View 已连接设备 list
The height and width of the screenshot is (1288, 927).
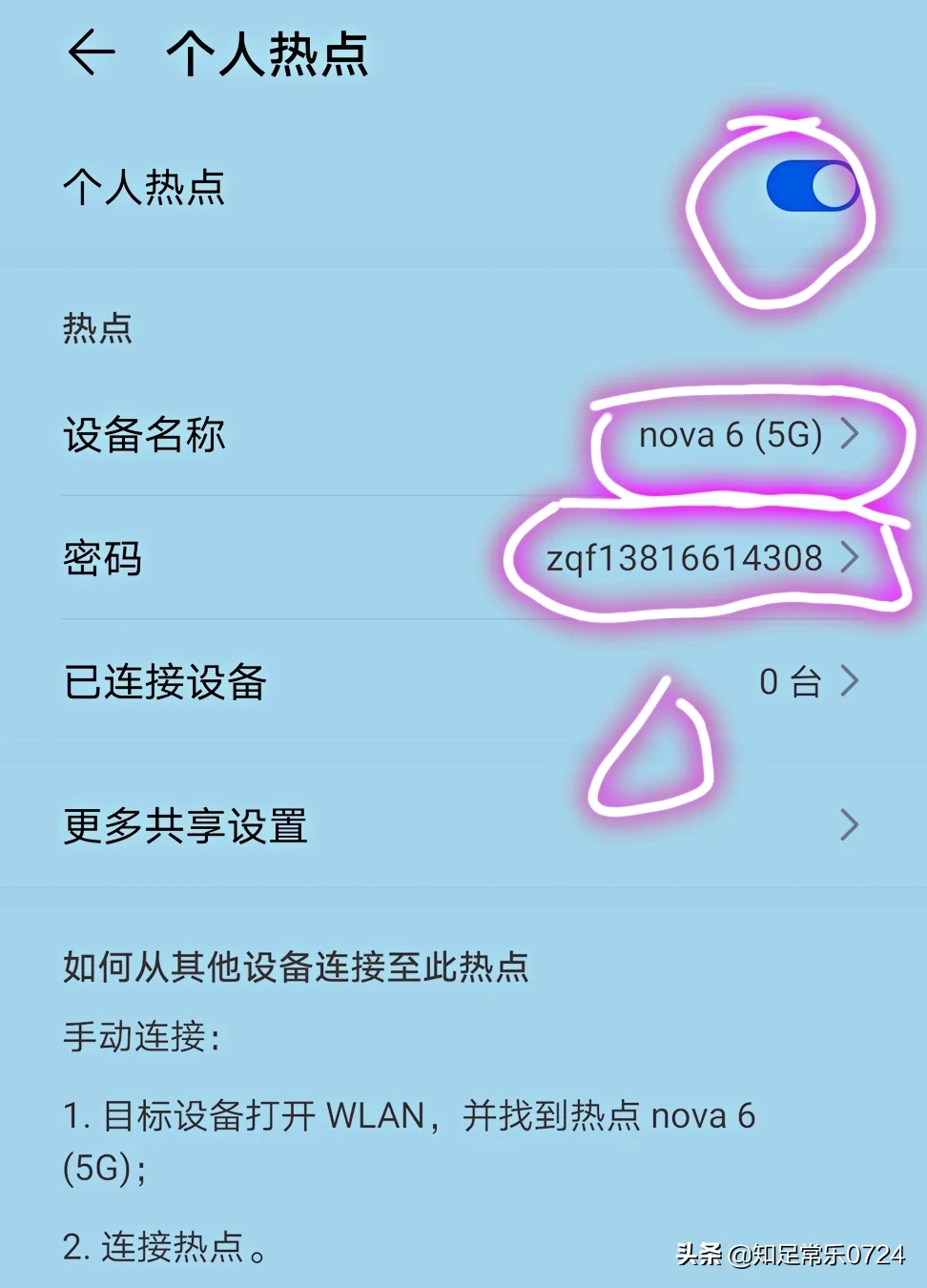tap(463, 682)
